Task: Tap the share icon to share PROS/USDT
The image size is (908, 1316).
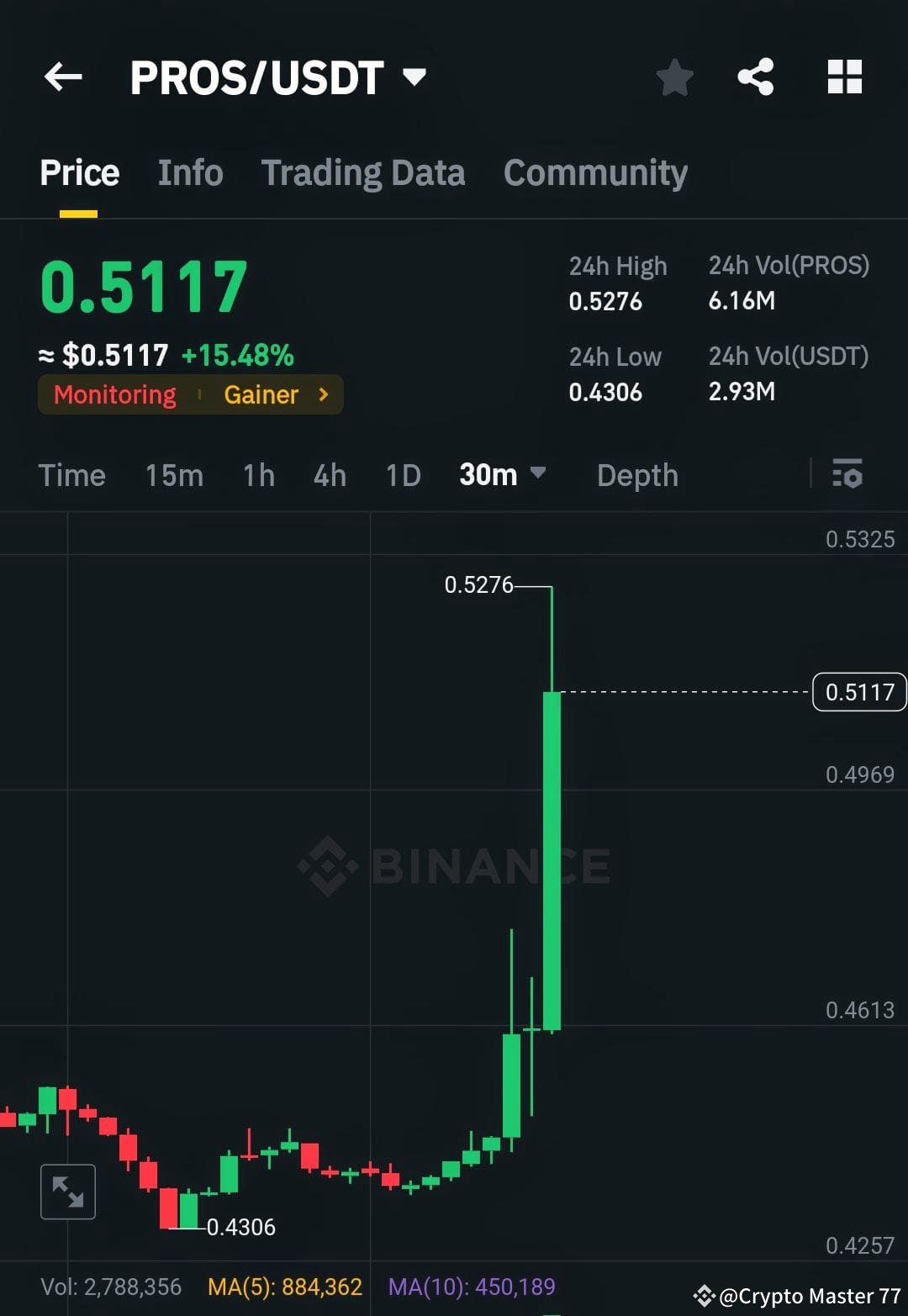Action: point(755,77)
